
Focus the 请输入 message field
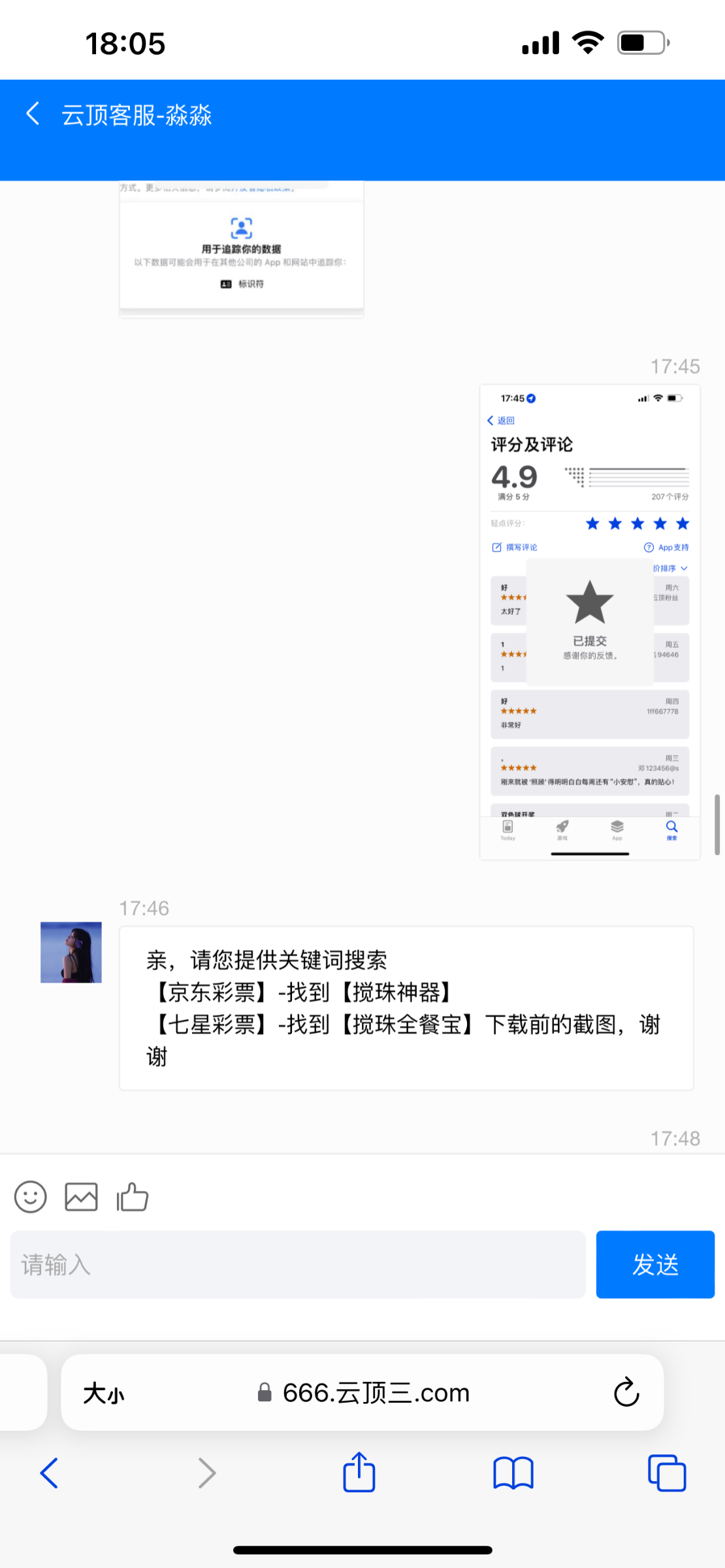click(x=298, y=1264)
